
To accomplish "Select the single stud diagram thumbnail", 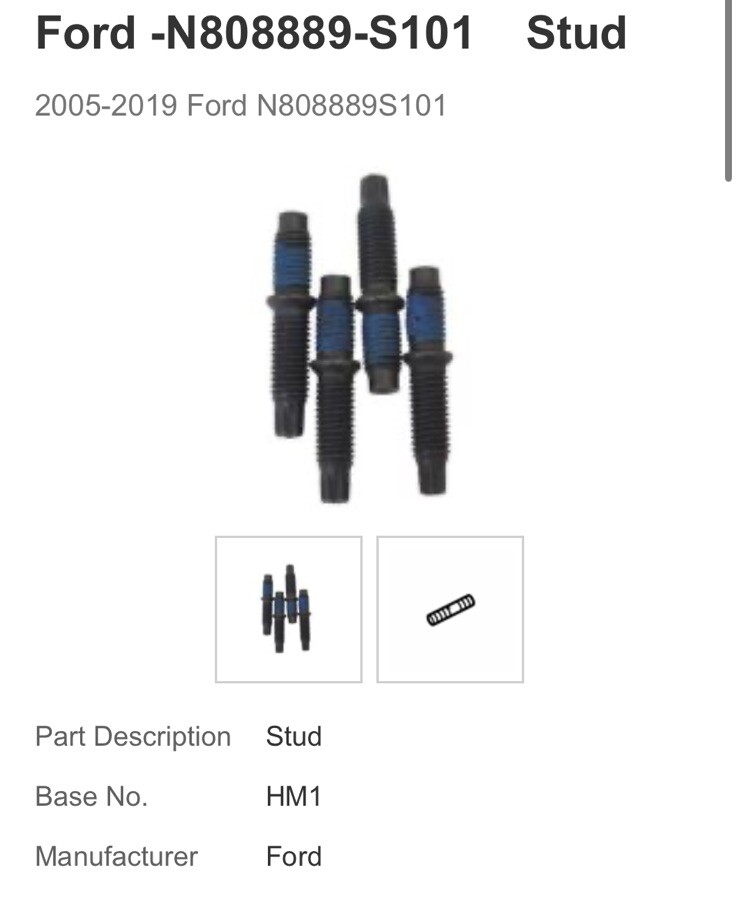I will tap(450, 609).
